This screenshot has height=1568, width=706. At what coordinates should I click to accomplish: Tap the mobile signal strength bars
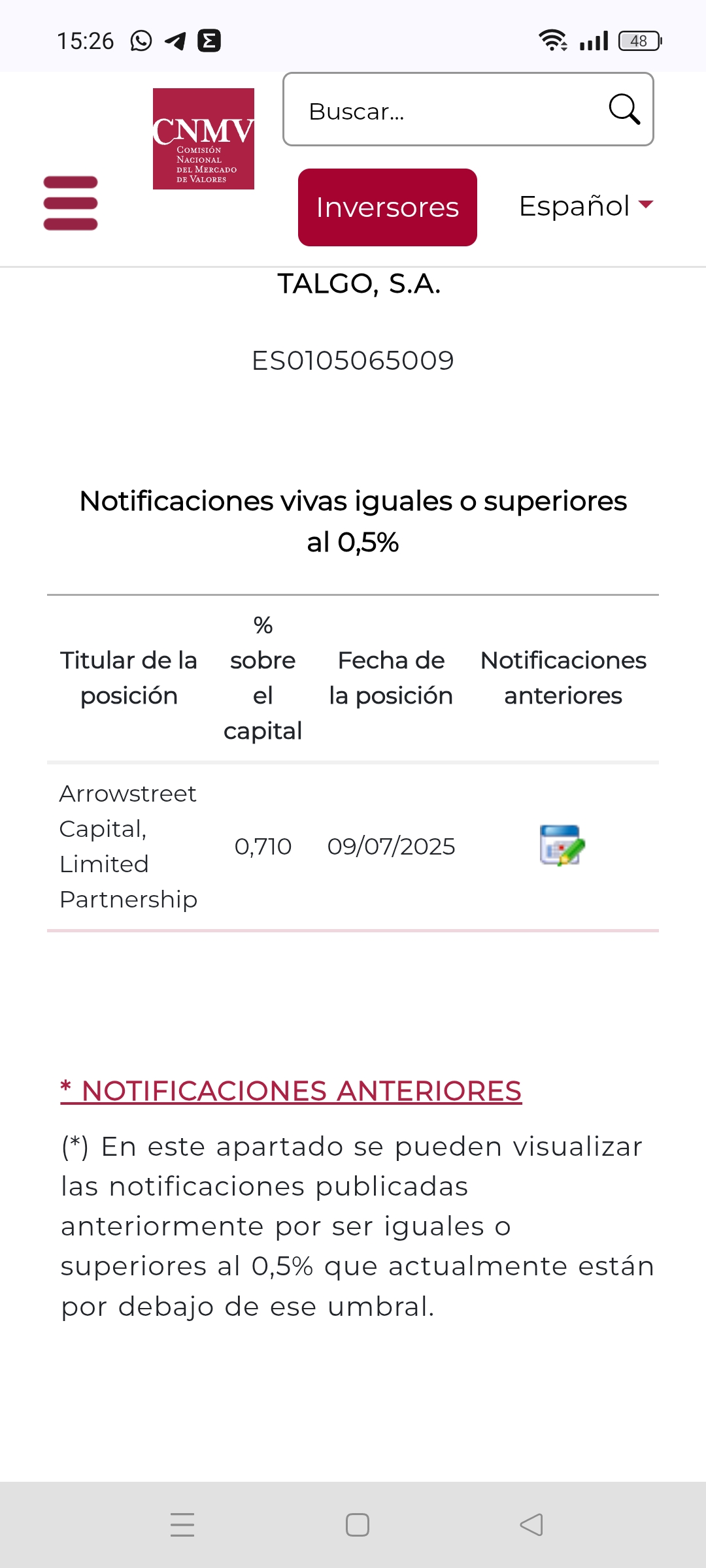592,41
